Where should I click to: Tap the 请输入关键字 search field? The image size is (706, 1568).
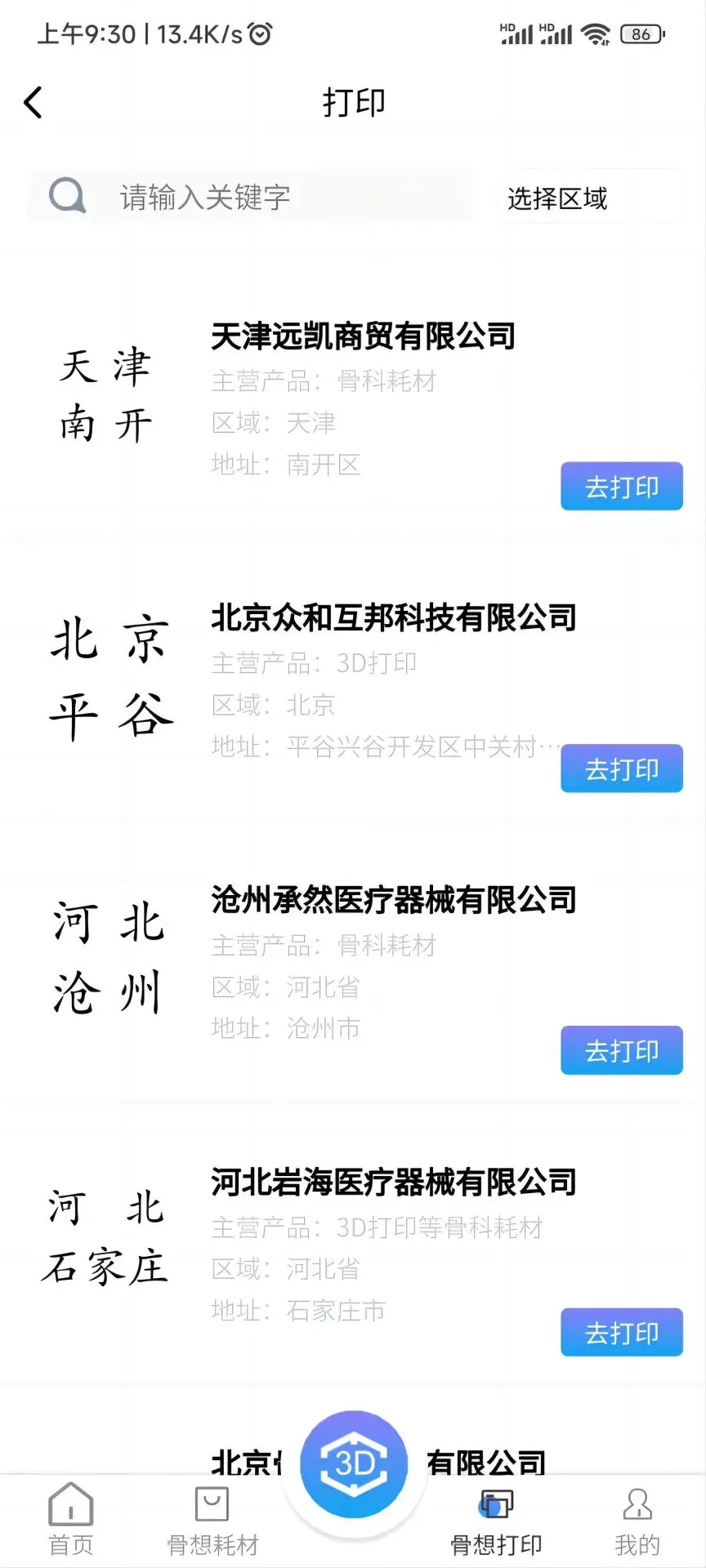(250, 197)
